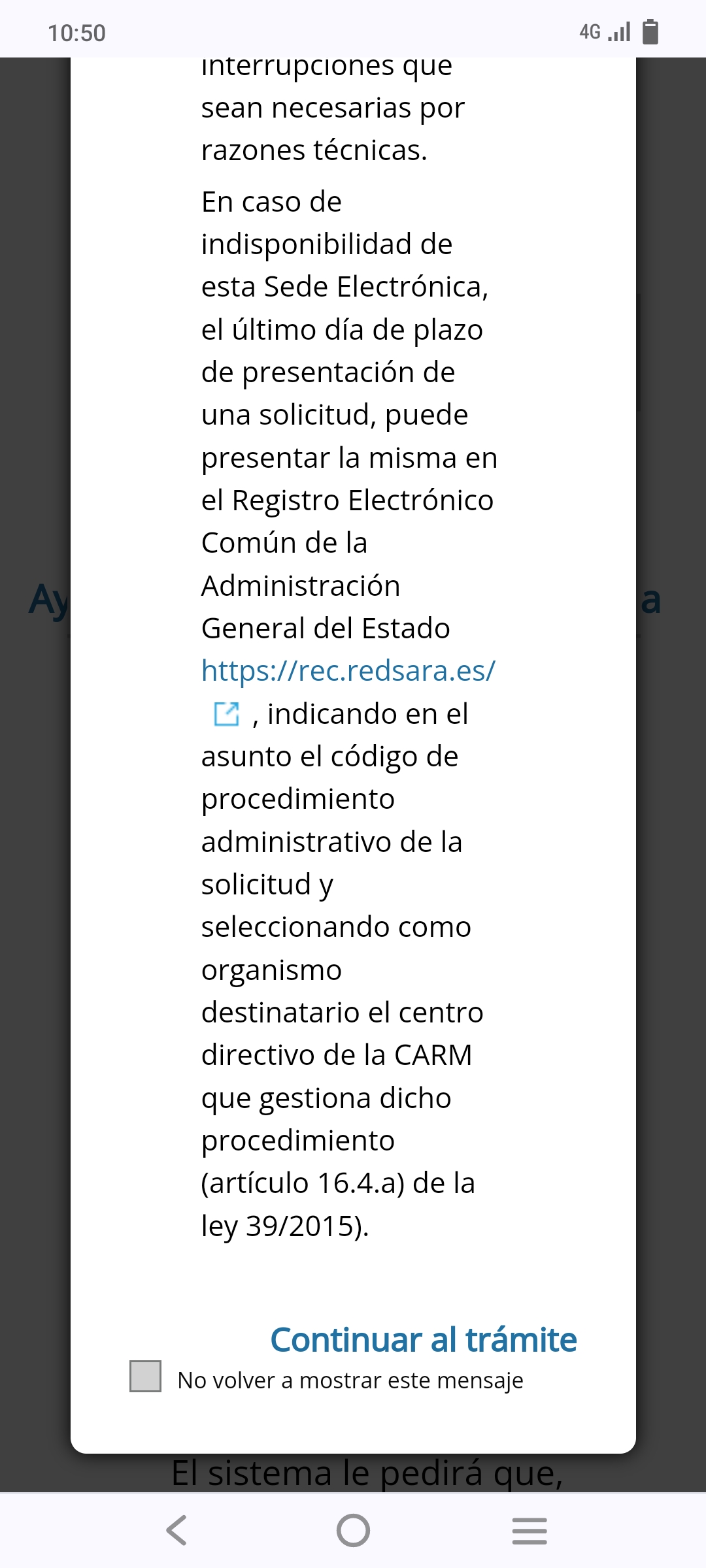Open the rec.redsara.es link
706x1568 pixels.
tap(348, 671)
